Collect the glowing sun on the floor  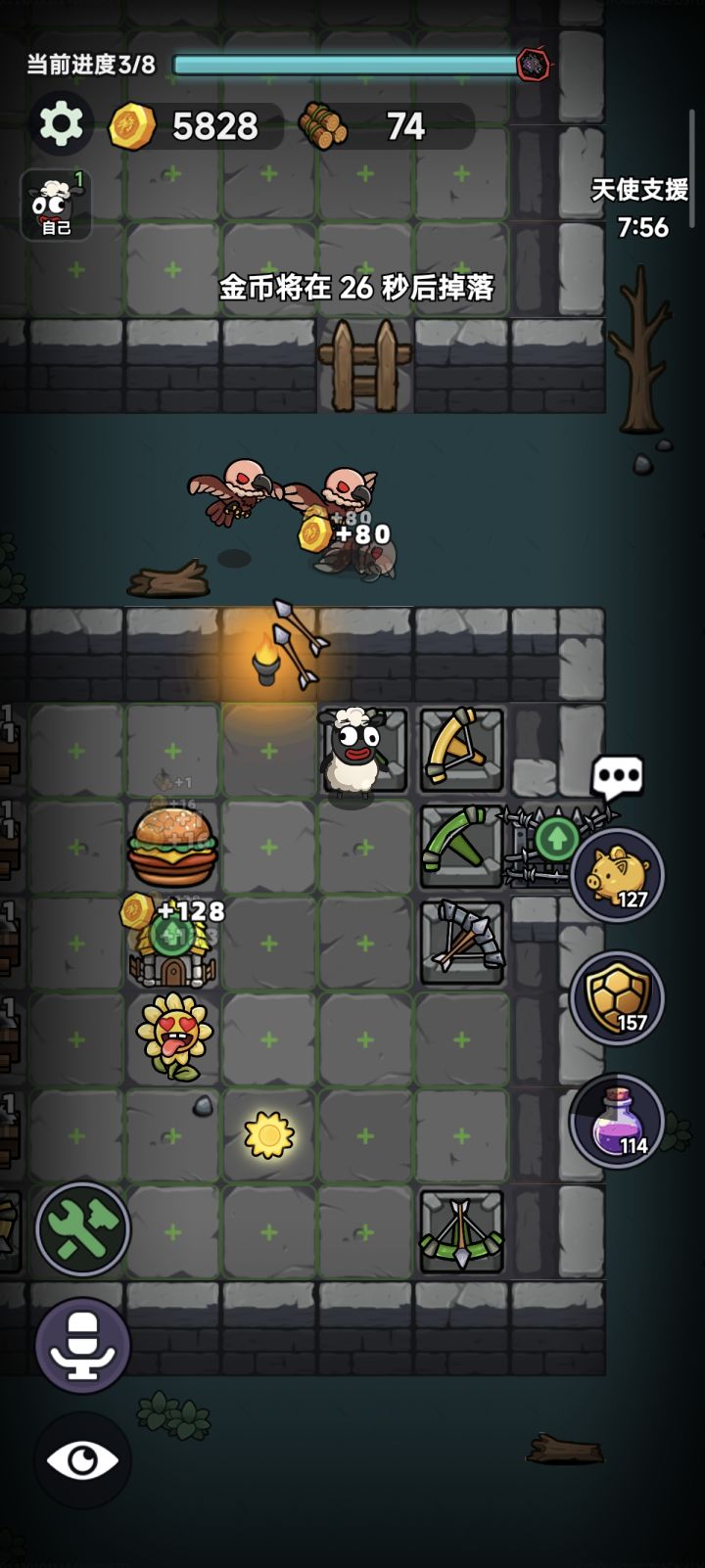tap(269, 1135)
